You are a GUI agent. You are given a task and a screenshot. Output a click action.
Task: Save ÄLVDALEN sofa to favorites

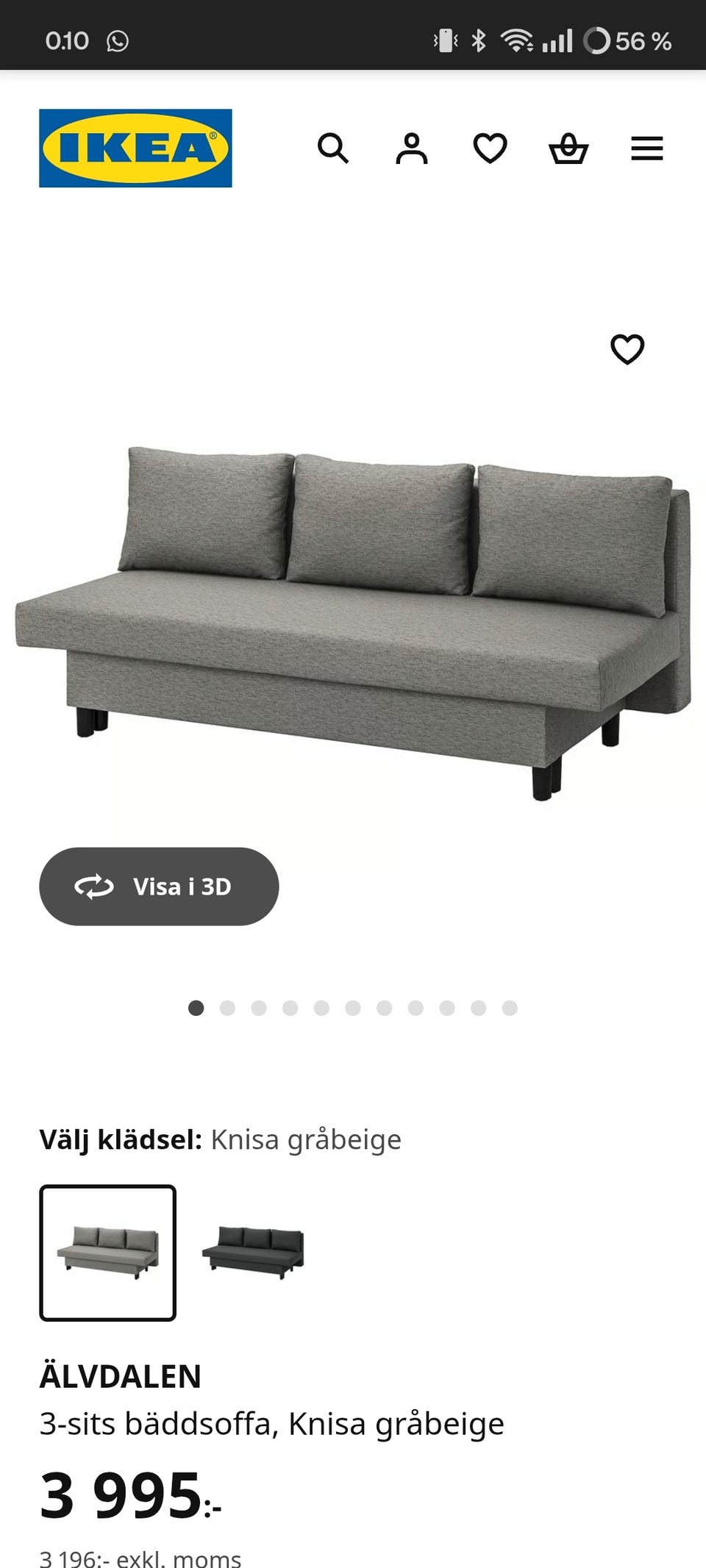click(627, 348)
